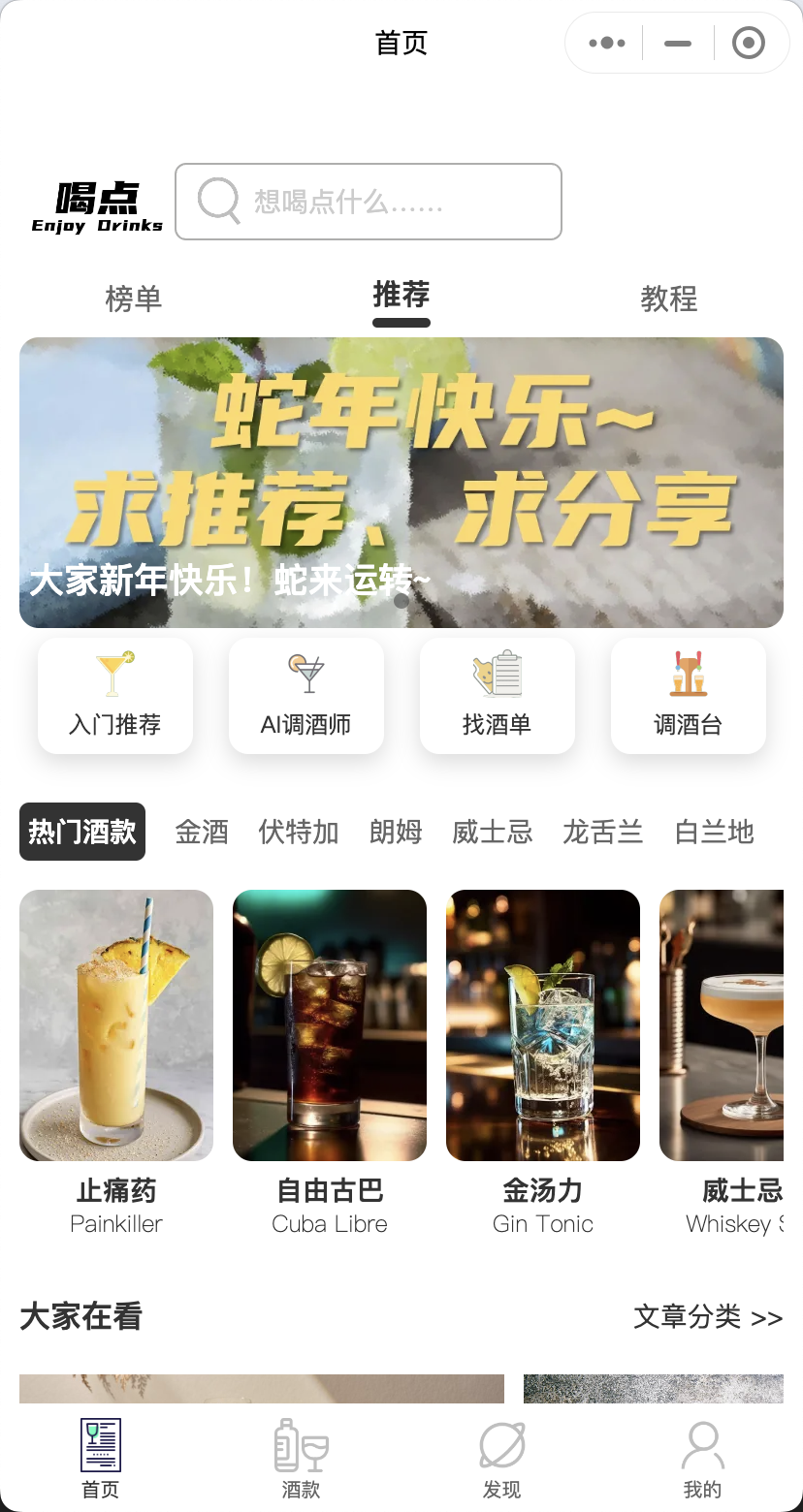Screen dimensions: 803x1512
Task: Switch to 发现 in bottom navigation
Action: [501, 1460]
